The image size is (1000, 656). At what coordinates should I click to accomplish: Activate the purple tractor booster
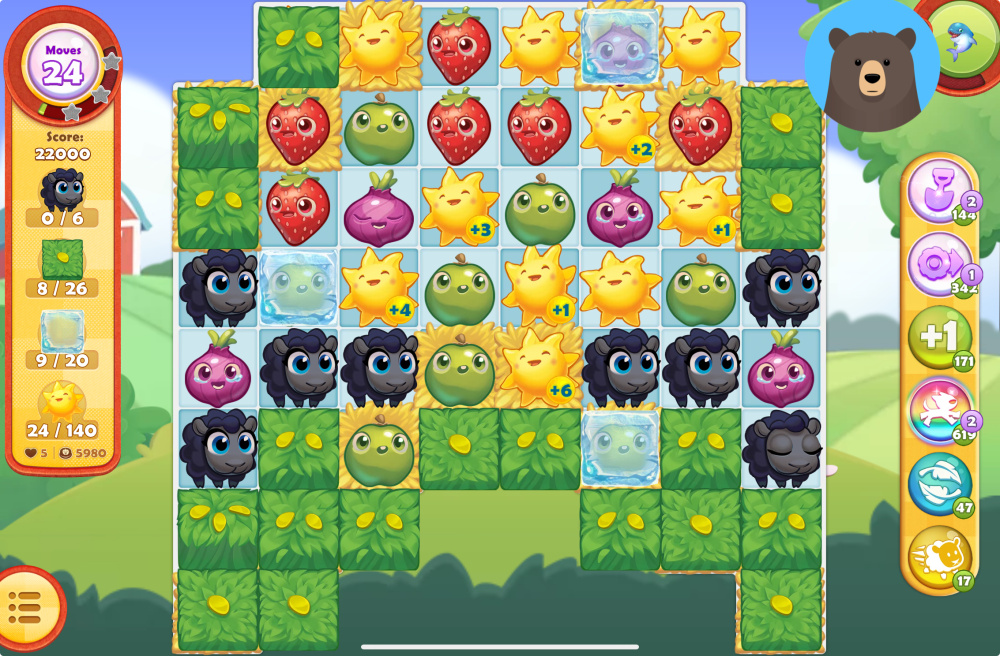[x=938, y=266]
